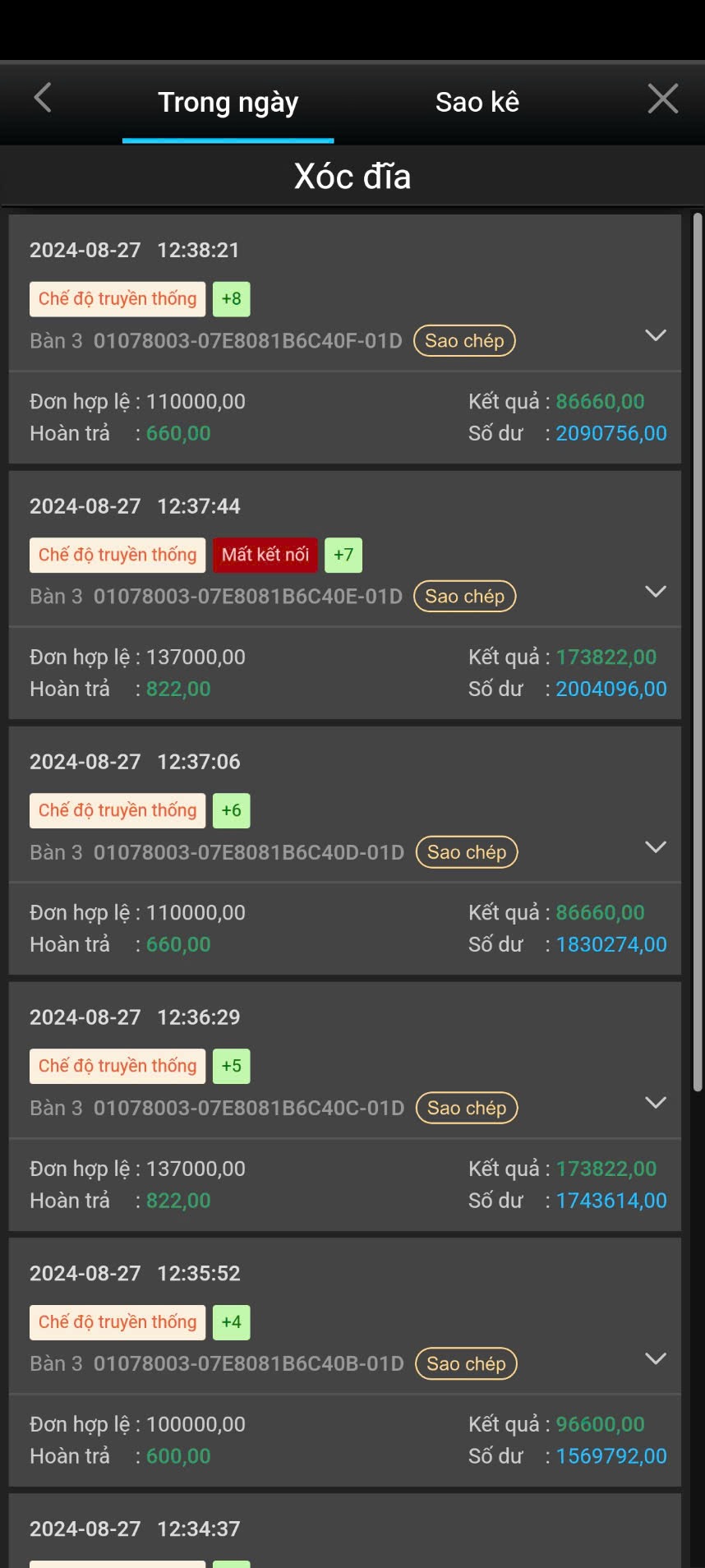Go back using the left arrow
705x1568 pixels.
pyautogui.click(x=43, y=98)
